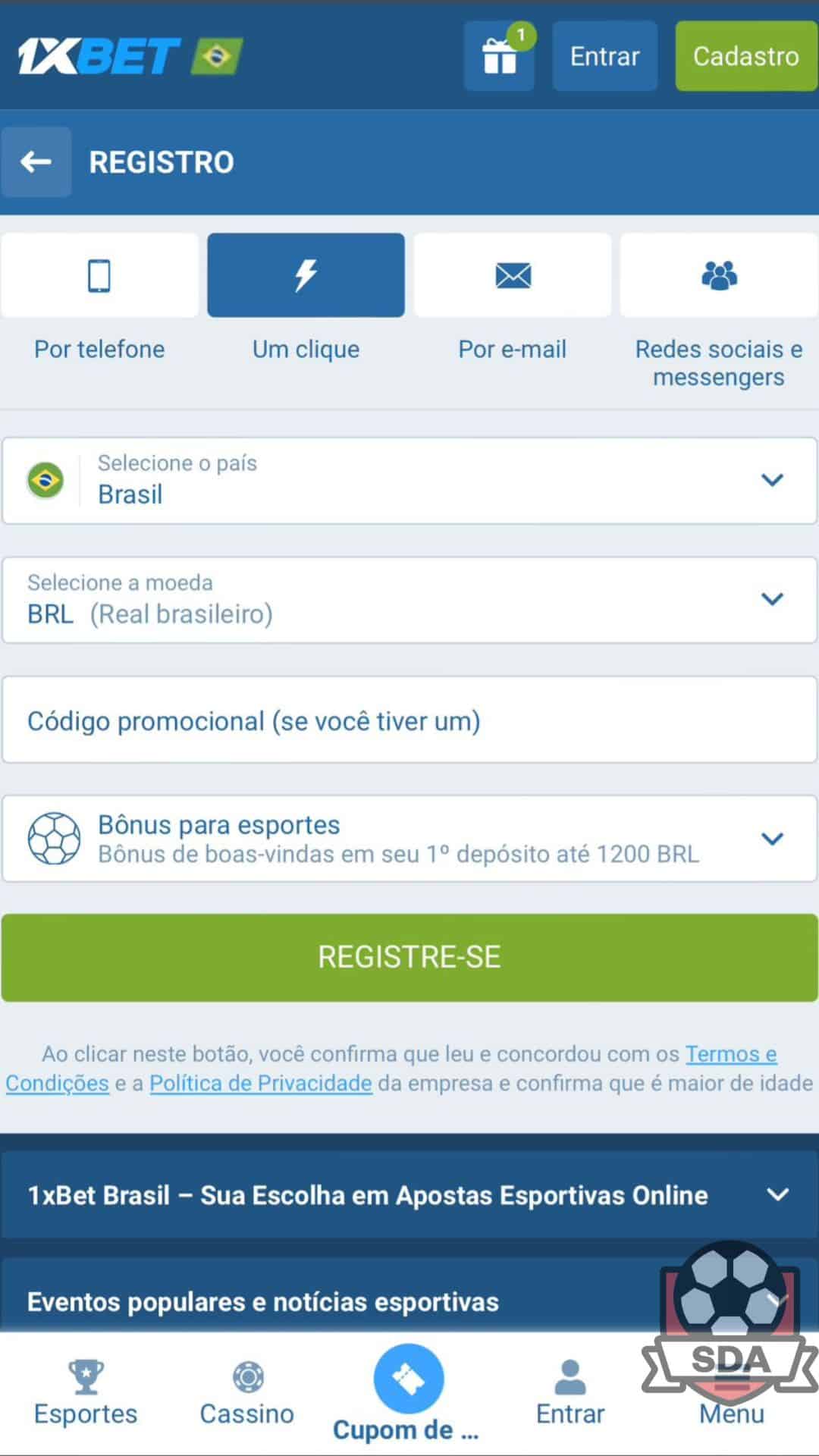The width and height of the screenshot is (819, 1456).
Task: Tap the Entrar button in the header
Action: [x=604, y=56]
